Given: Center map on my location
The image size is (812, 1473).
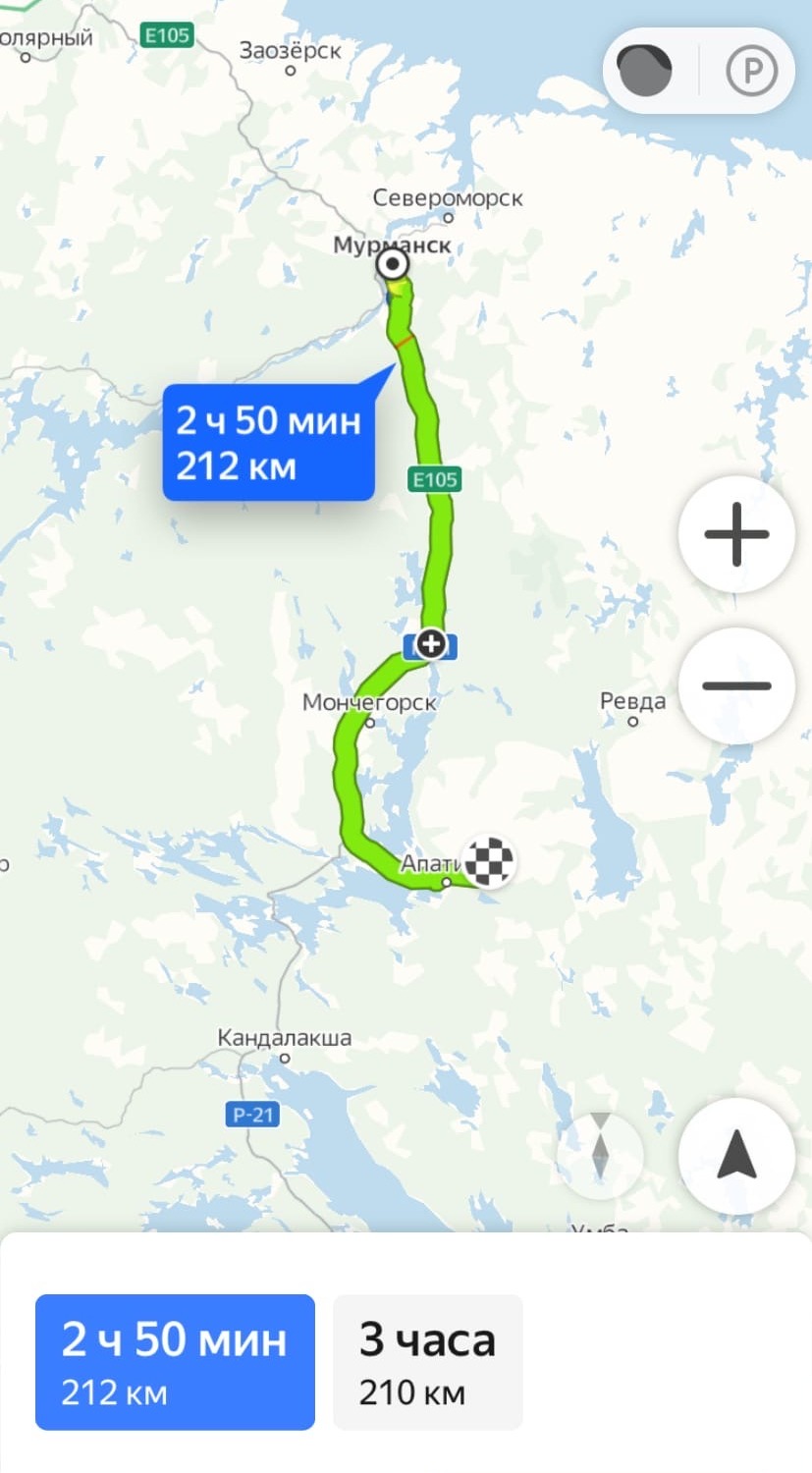Looking at the screenshot, I should tap(735, 1156).
